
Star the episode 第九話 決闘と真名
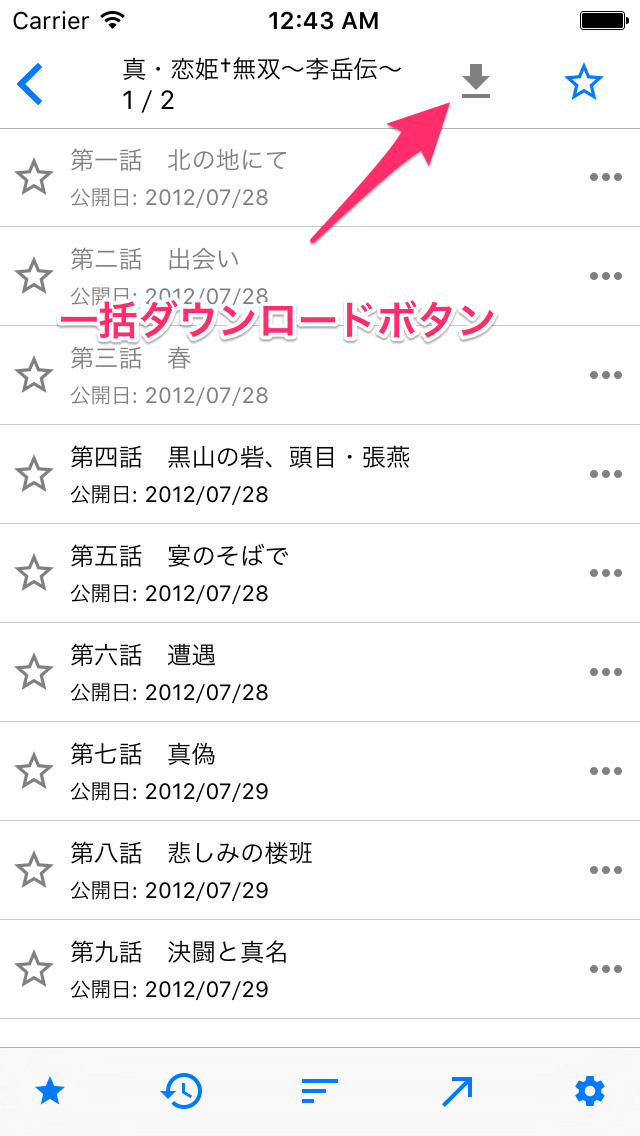(34, 969)
